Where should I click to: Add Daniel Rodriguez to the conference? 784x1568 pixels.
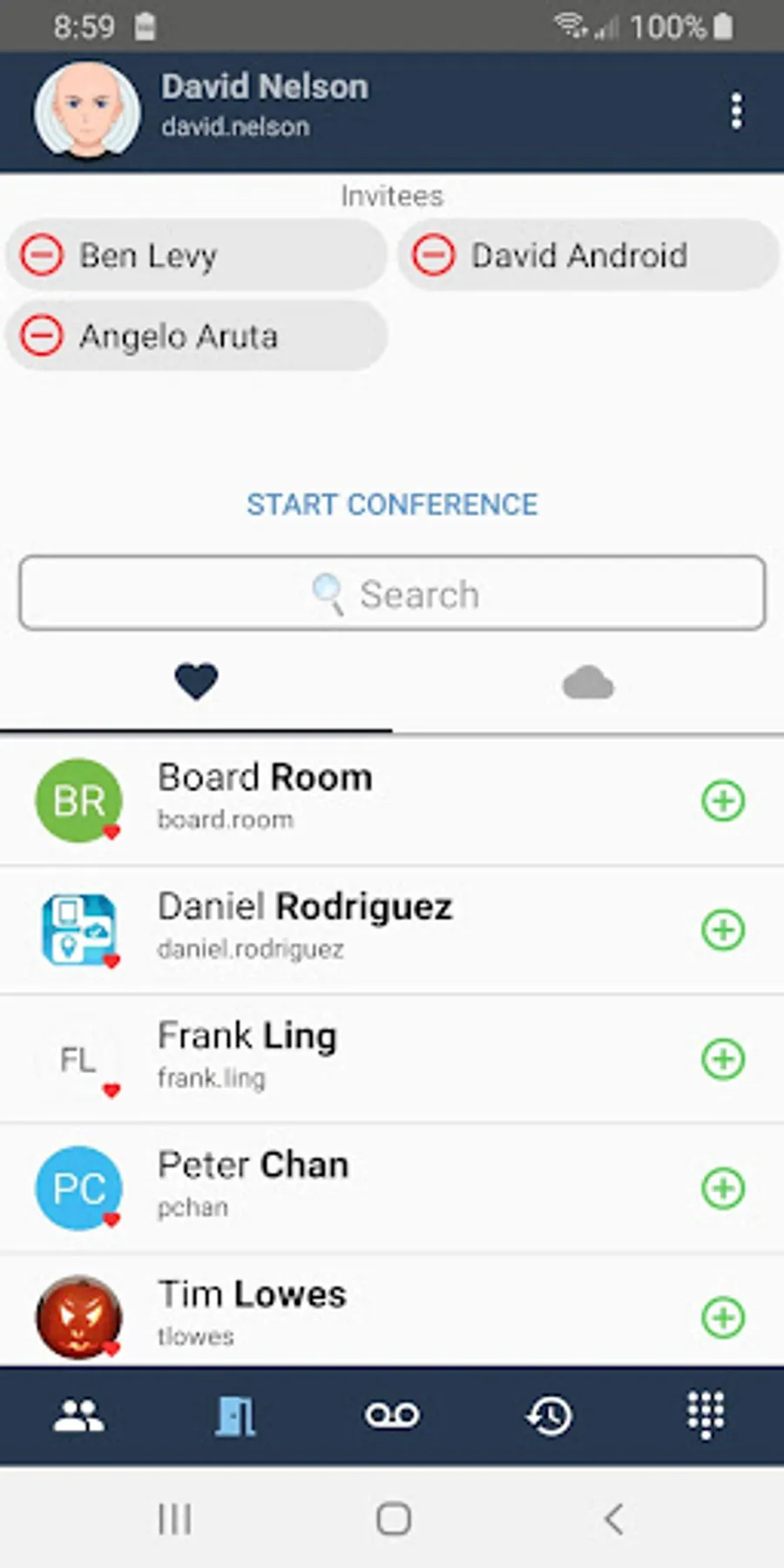click(723, 929)
